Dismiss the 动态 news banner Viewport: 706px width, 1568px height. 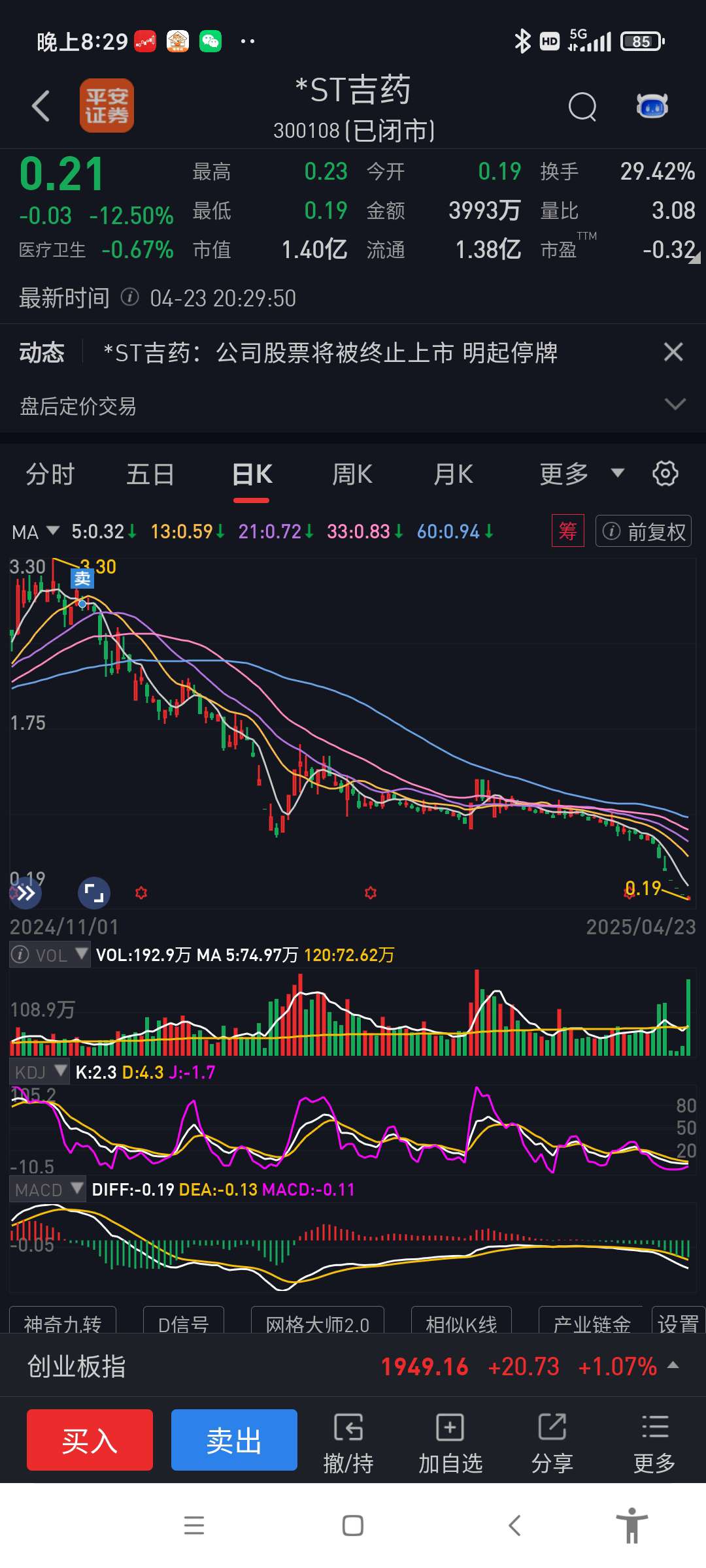(673, 352)
